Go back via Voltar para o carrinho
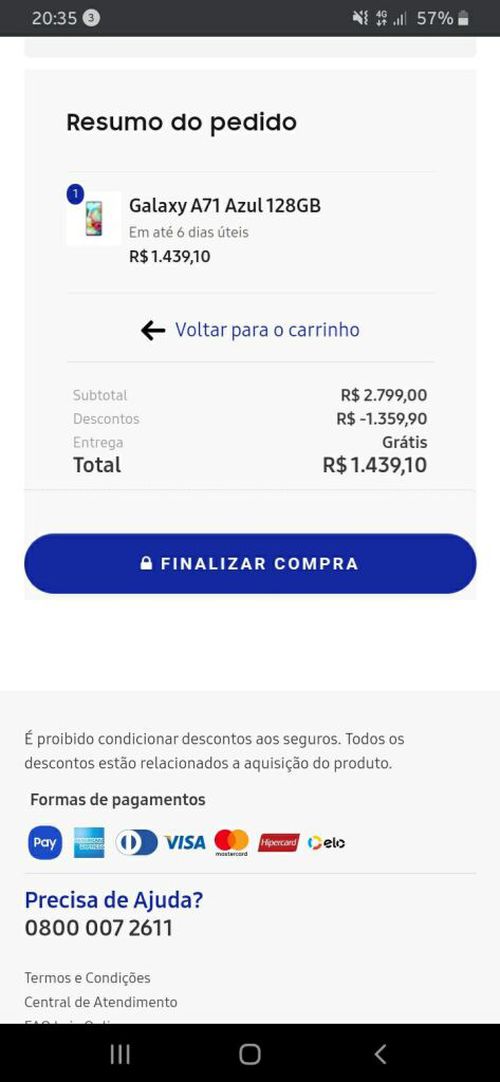This screenshot has height=1082, width=500. click(250, 330)
